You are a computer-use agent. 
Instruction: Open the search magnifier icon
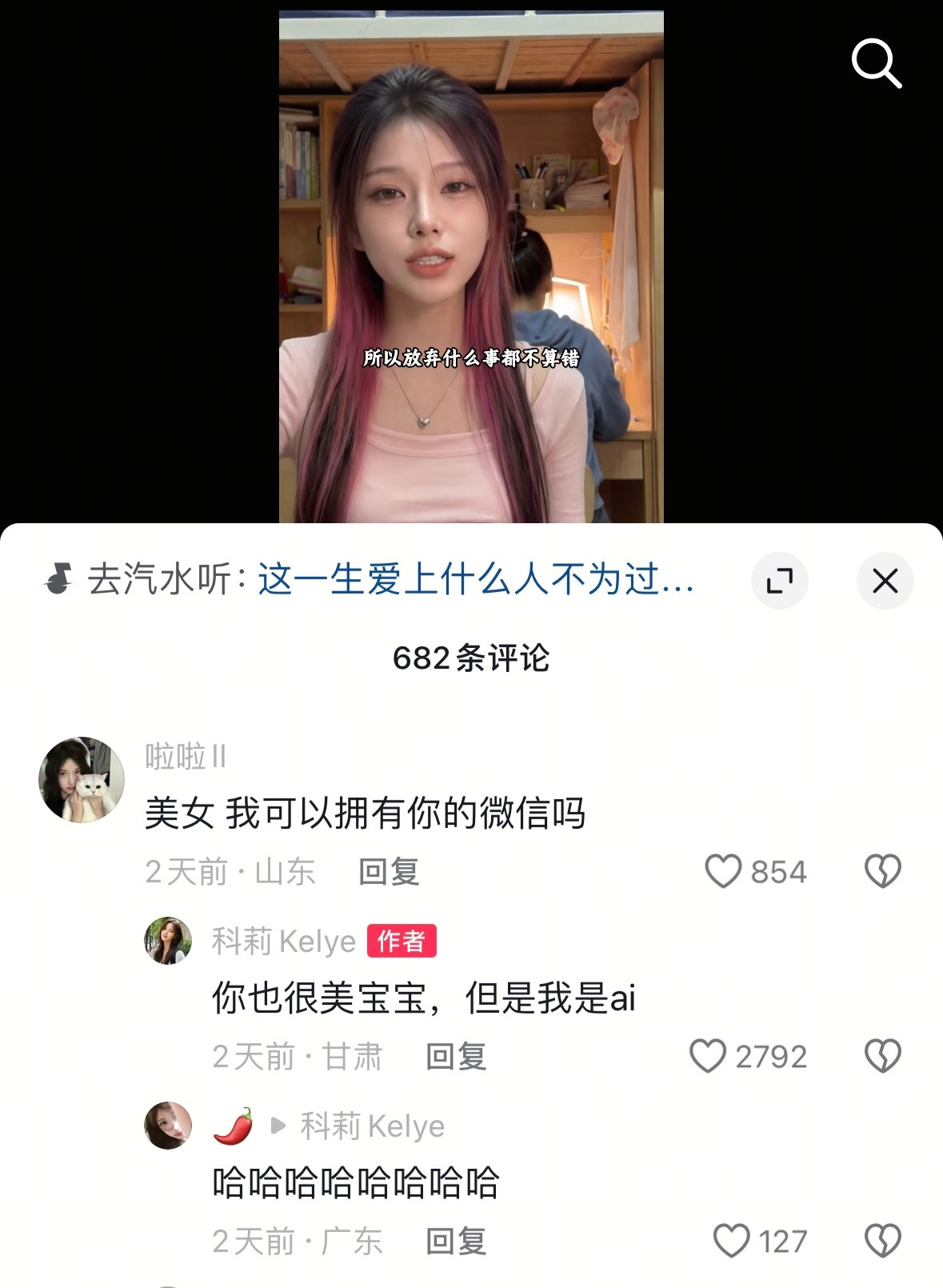(x=877, y=64)
